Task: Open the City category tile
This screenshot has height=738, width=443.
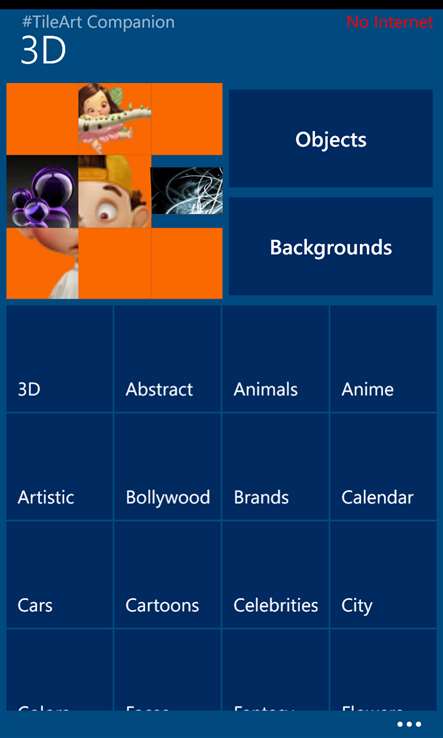Action: pos(383,574)
